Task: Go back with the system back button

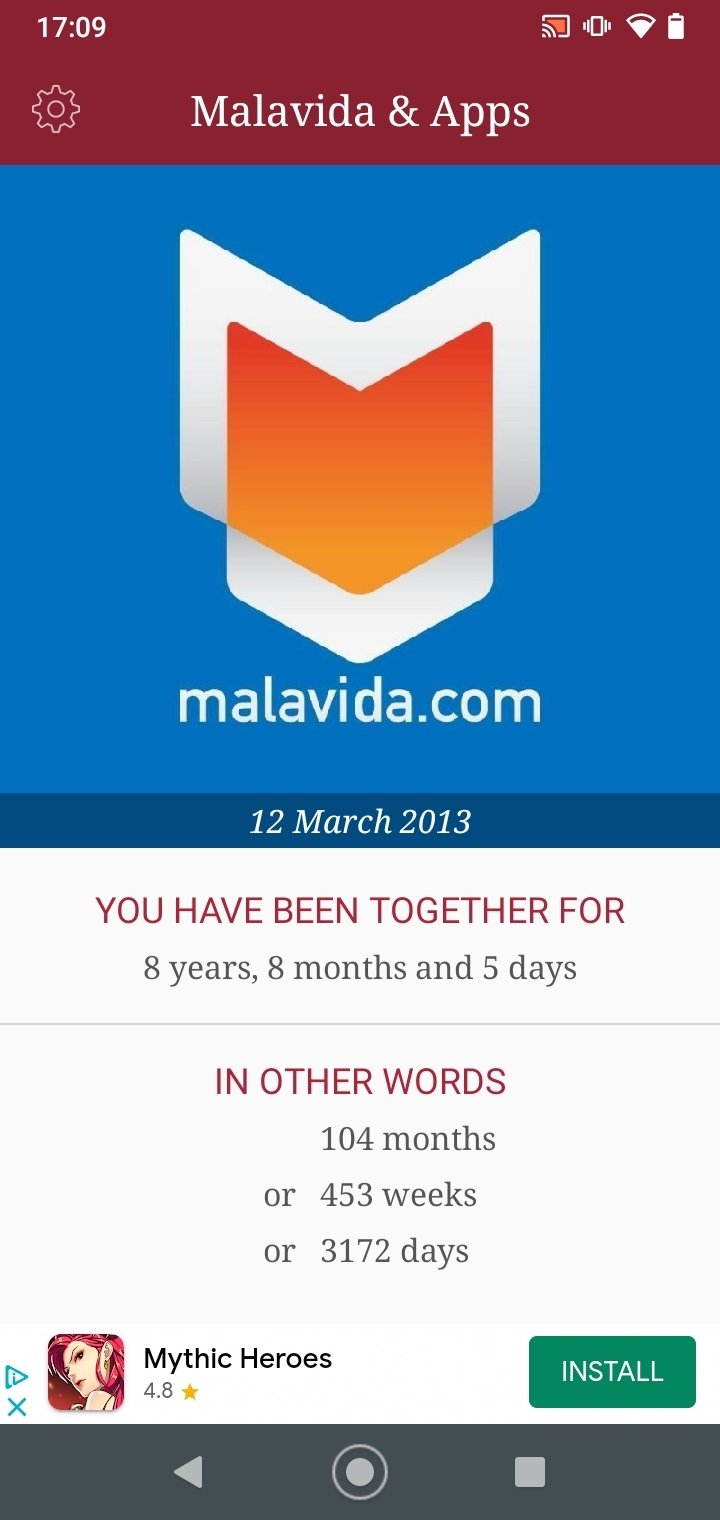Action: pyautogui.click(x=187, y=1471)
